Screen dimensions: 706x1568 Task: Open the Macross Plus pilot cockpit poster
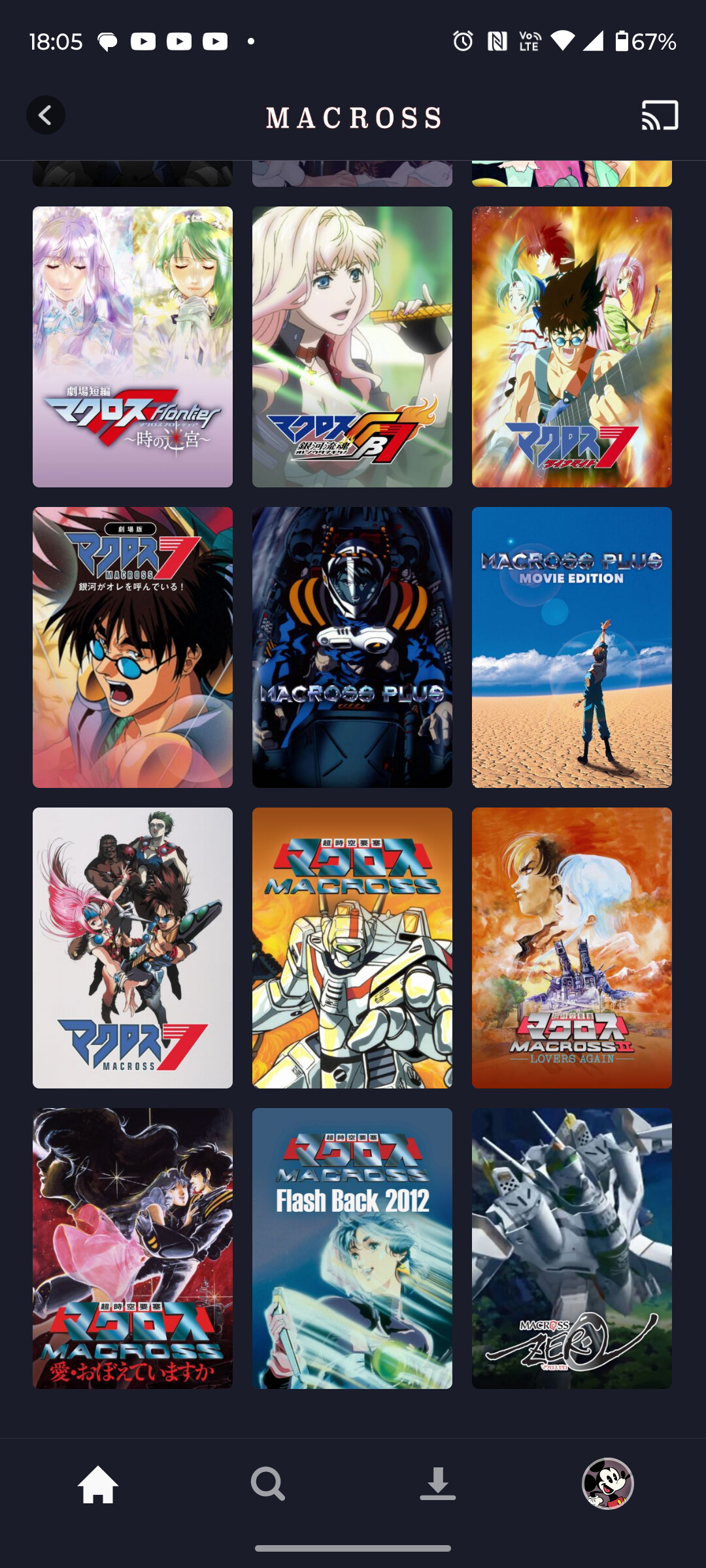(x=352, y=647)
